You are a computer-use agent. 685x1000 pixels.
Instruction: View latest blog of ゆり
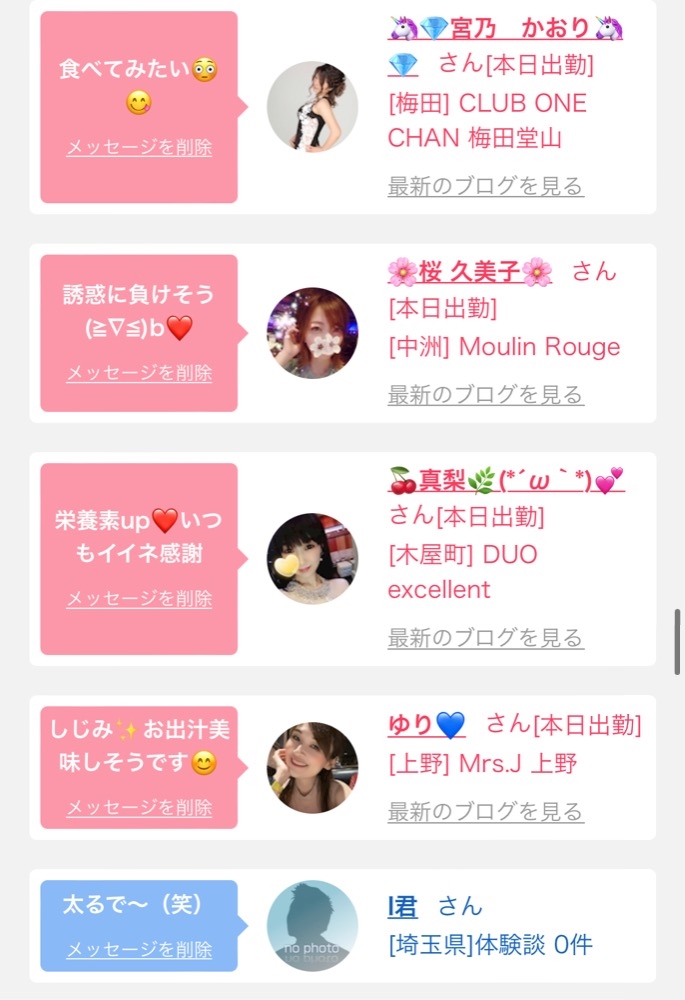tap(485, 811)
